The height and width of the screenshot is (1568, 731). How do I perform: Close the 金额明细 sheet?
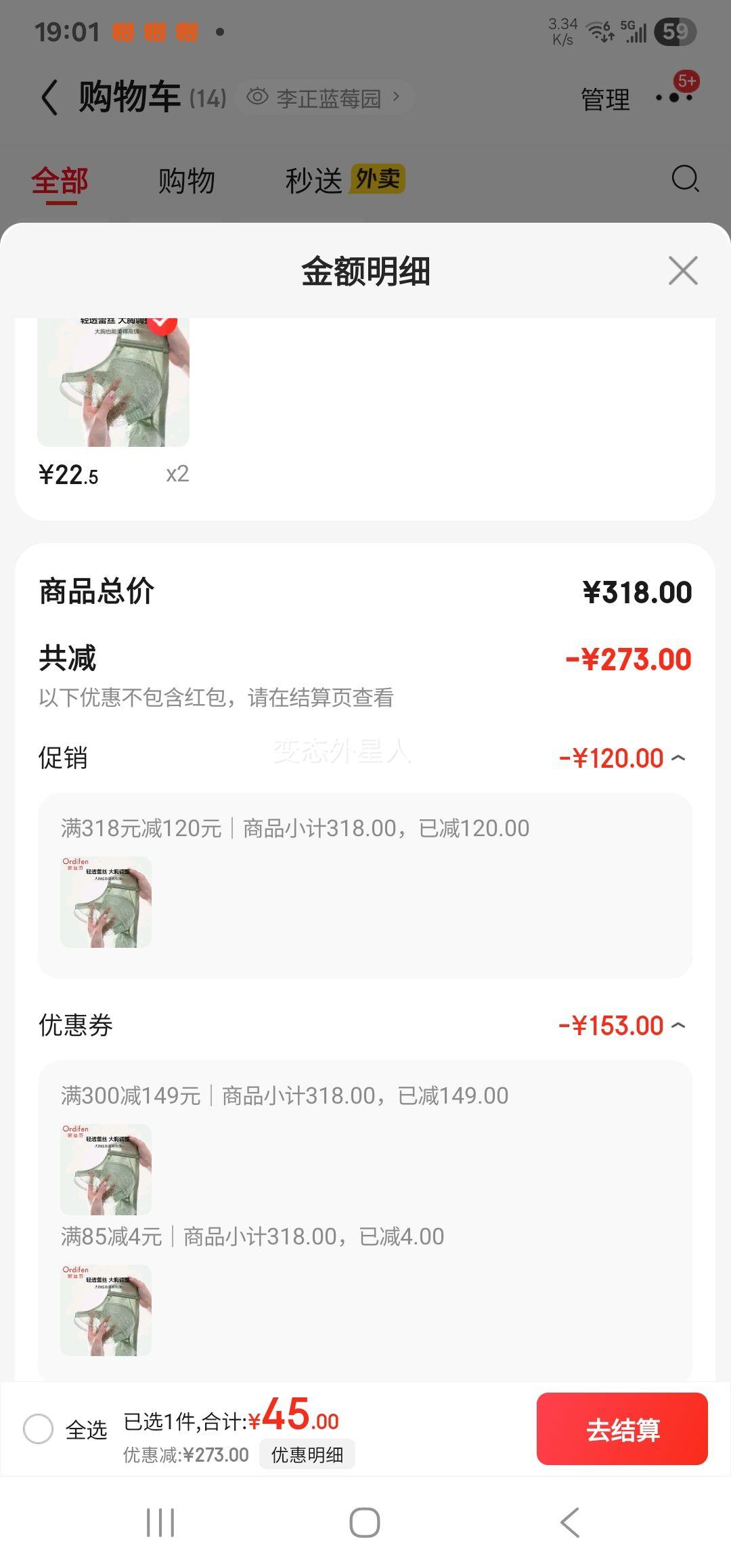pos(682,271)
